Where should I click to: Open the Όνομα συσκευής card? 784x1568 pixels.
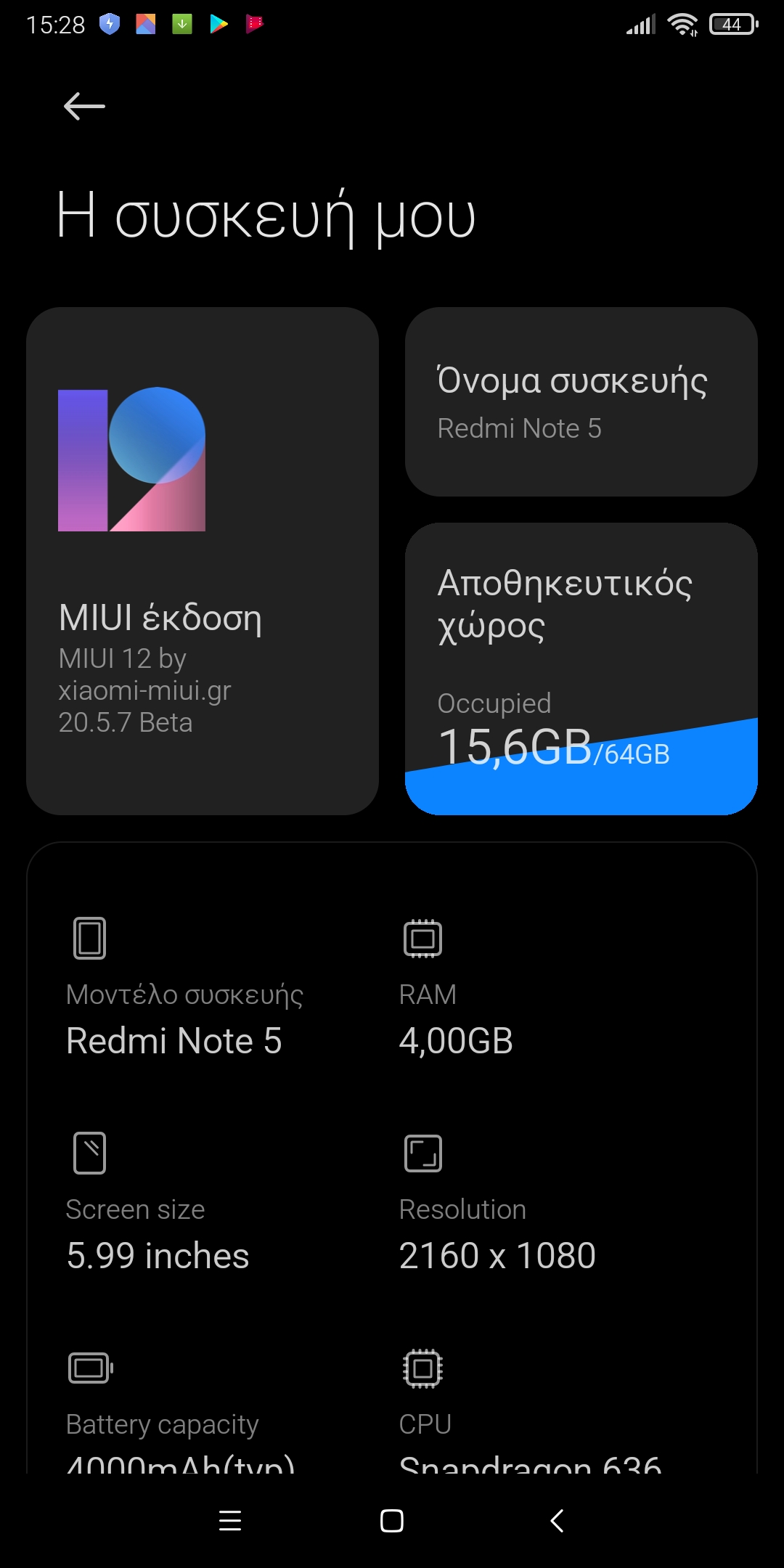(581, 401)
